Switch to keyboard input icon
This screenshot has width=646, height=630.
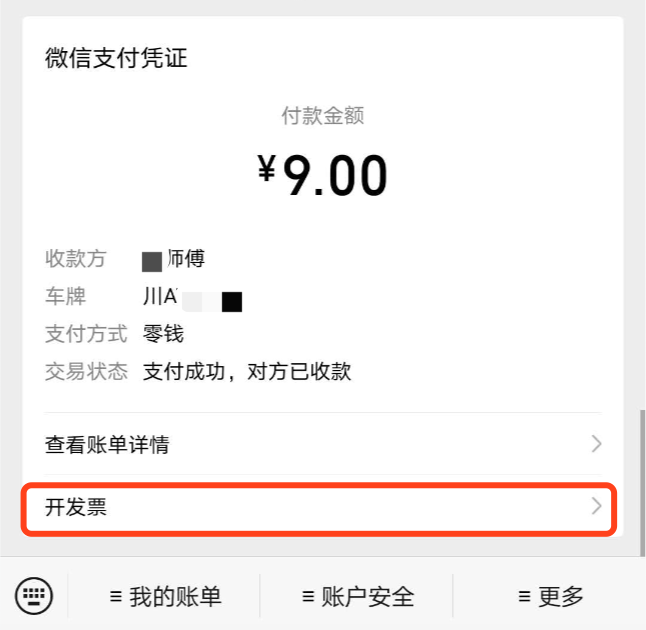pyautogui.click(x=34, y=597)
